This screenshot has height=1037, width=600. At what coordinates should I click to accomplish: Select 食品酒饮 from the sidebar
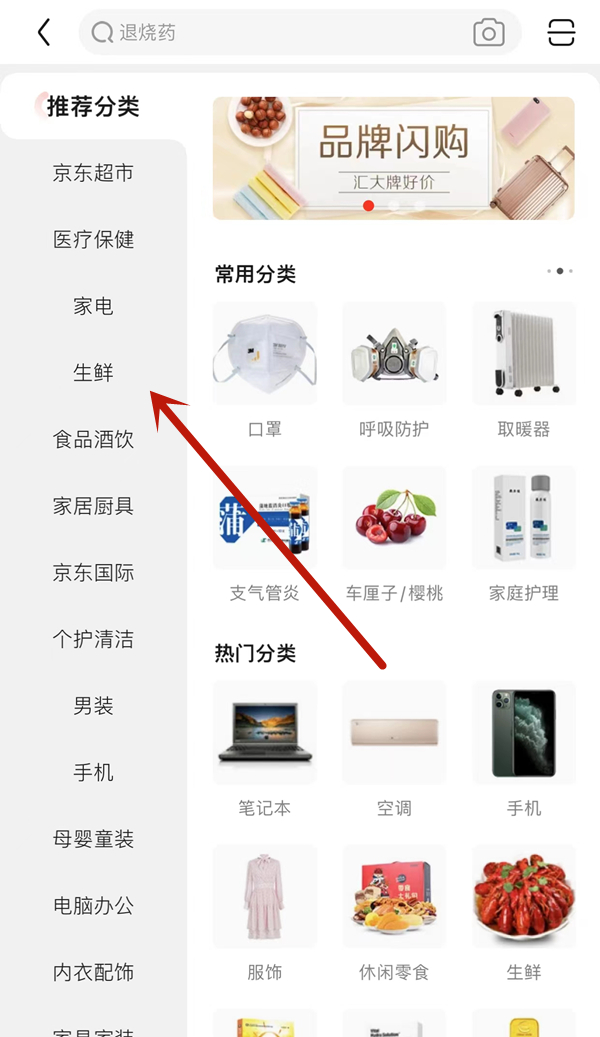pyautogui.click(x=93, y=440)
